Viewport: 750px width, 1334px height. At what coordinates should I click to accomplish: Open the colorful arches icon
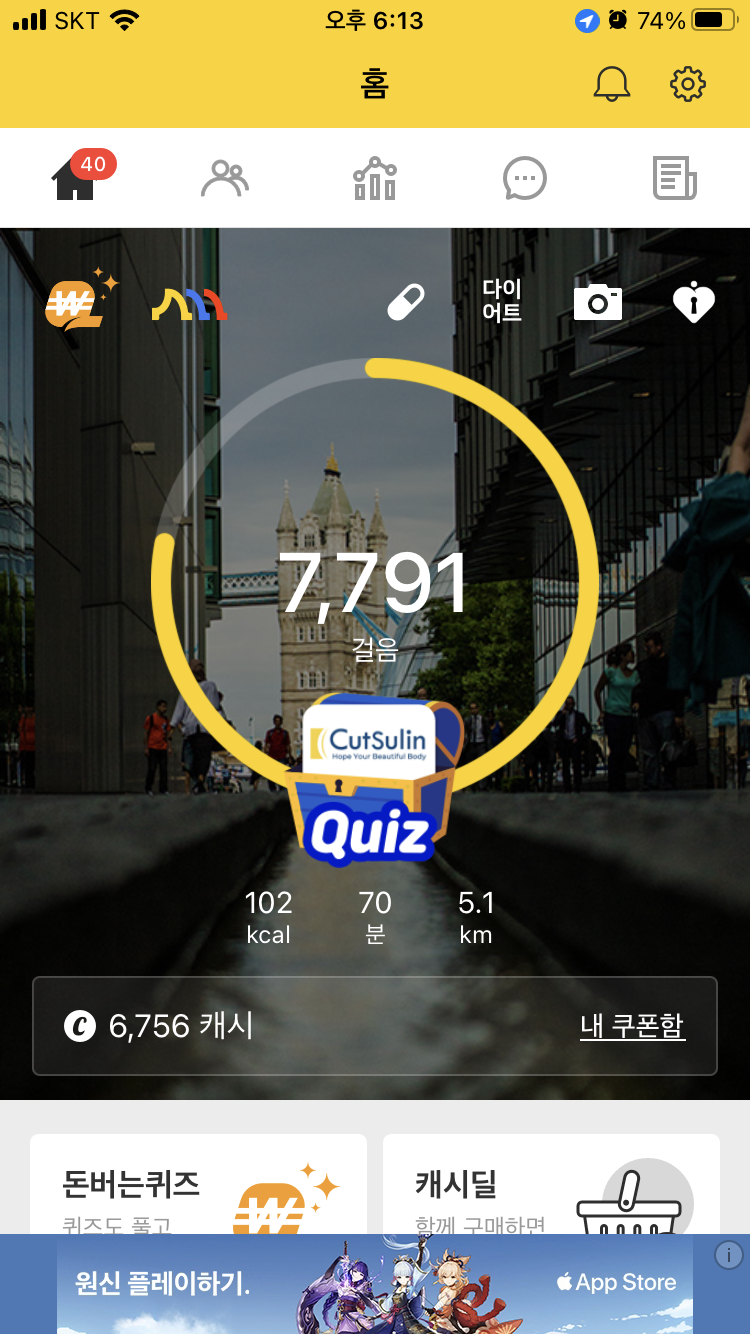[x=189, y=303]
